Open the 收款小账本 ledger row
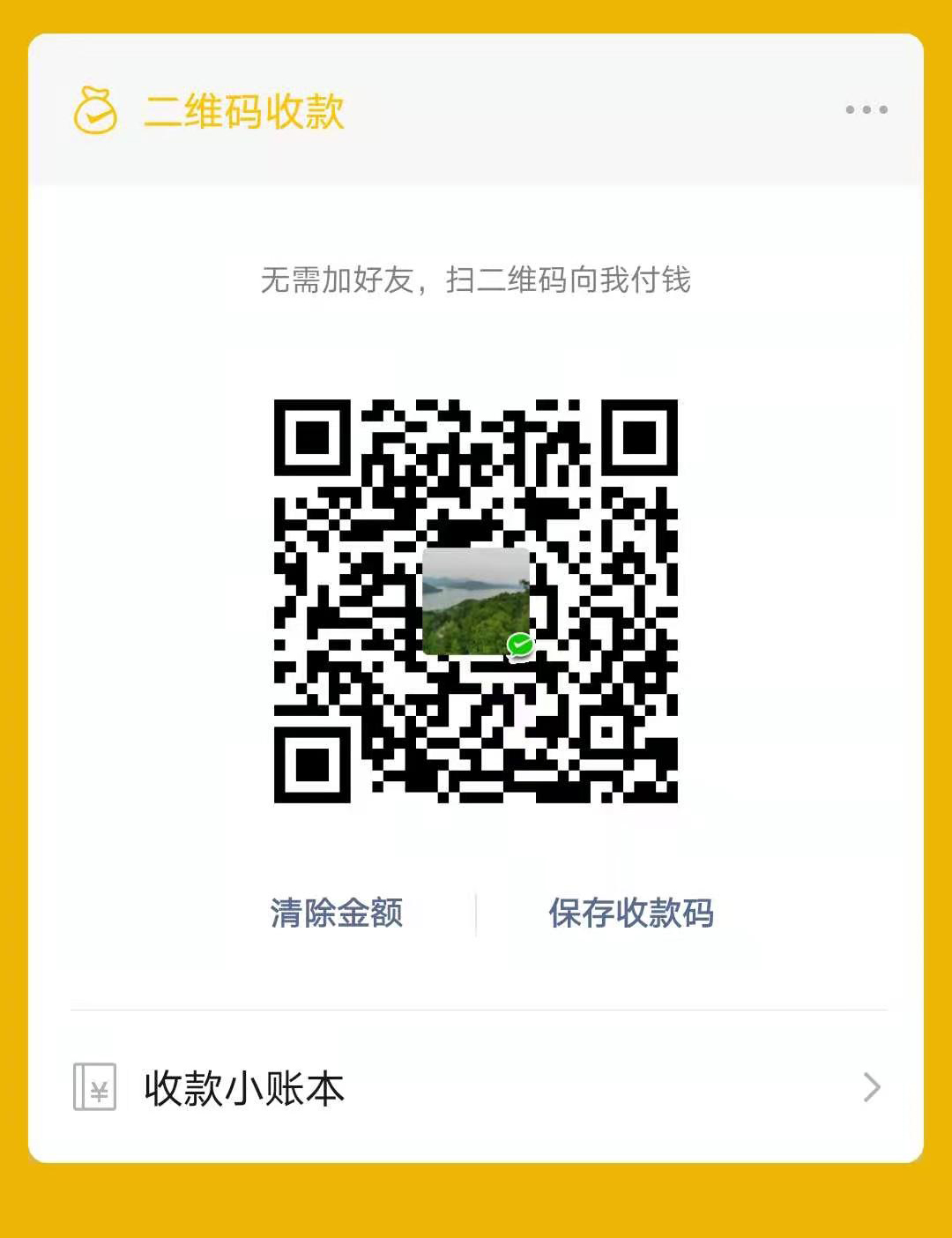This screenshot has height=1238, width=952. tap(476, 1087)
